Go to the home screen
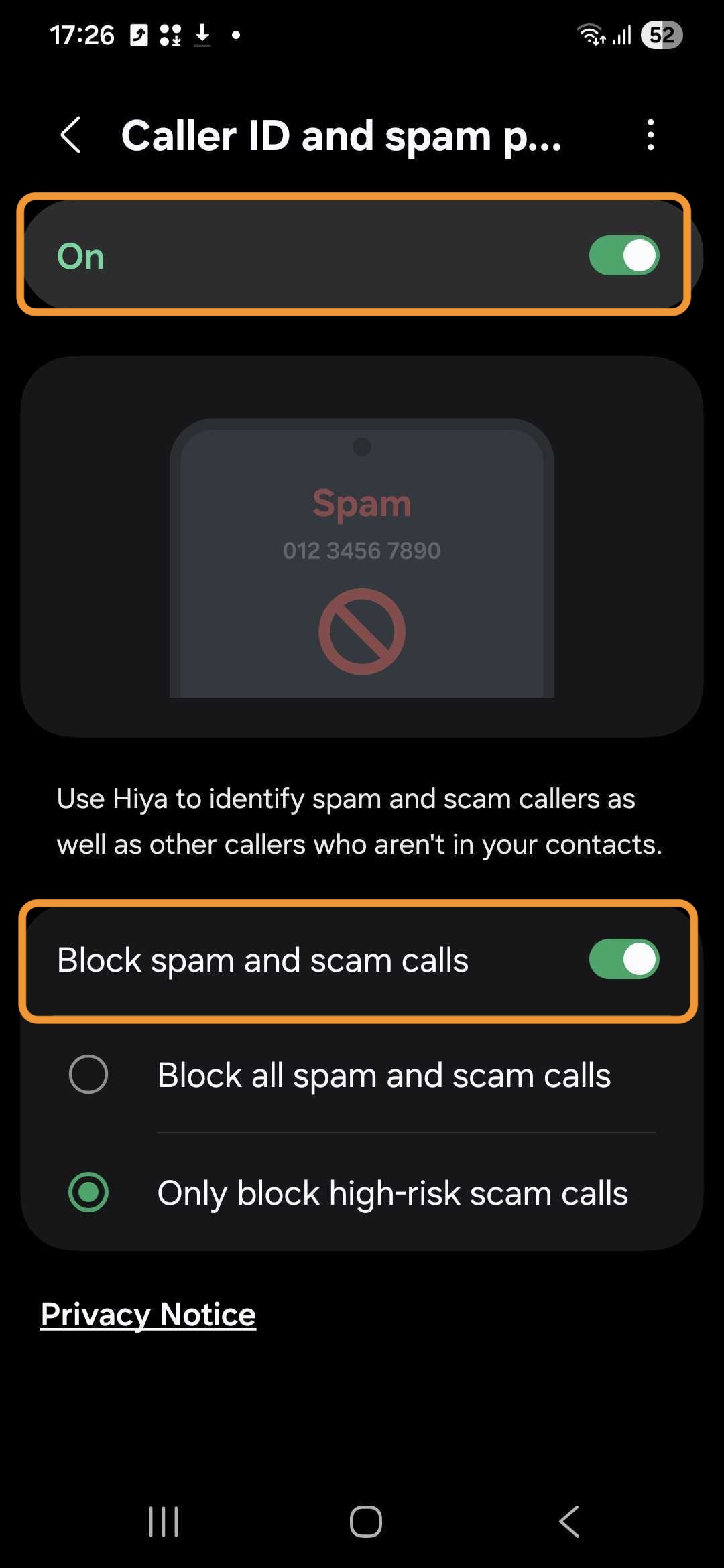The height and width of the screenshot is (1568, 724). coord(366,1521)
